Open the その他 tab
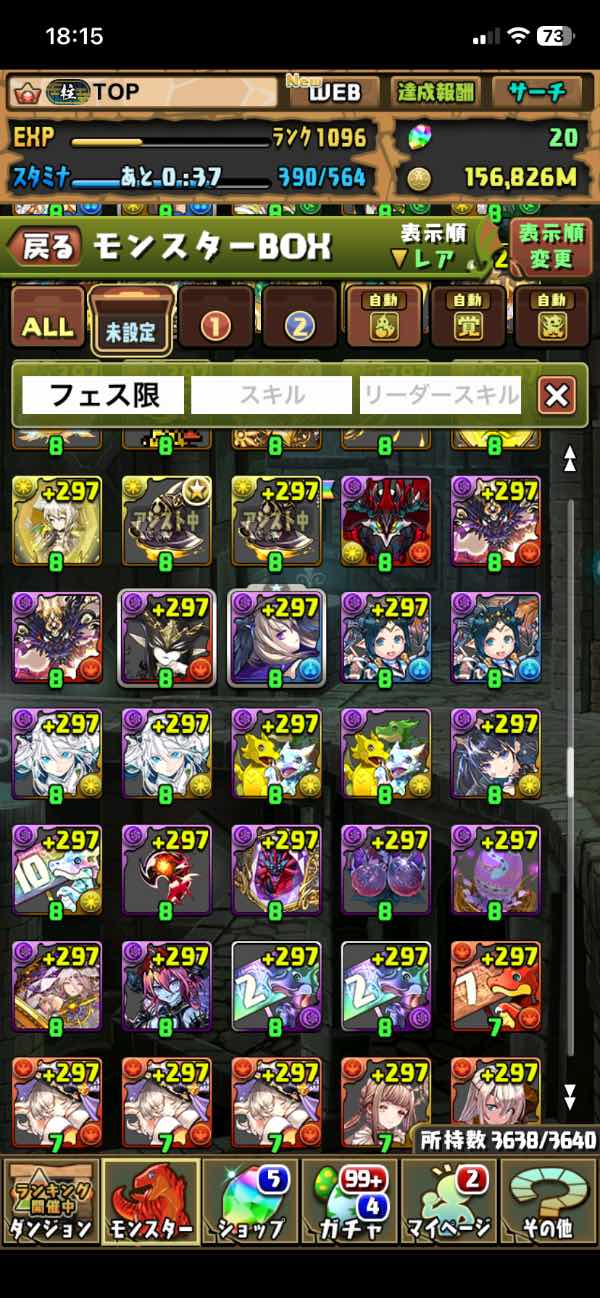This screenshot has width=600, height=1298. pyautogui.click(x=550, y=1201)
